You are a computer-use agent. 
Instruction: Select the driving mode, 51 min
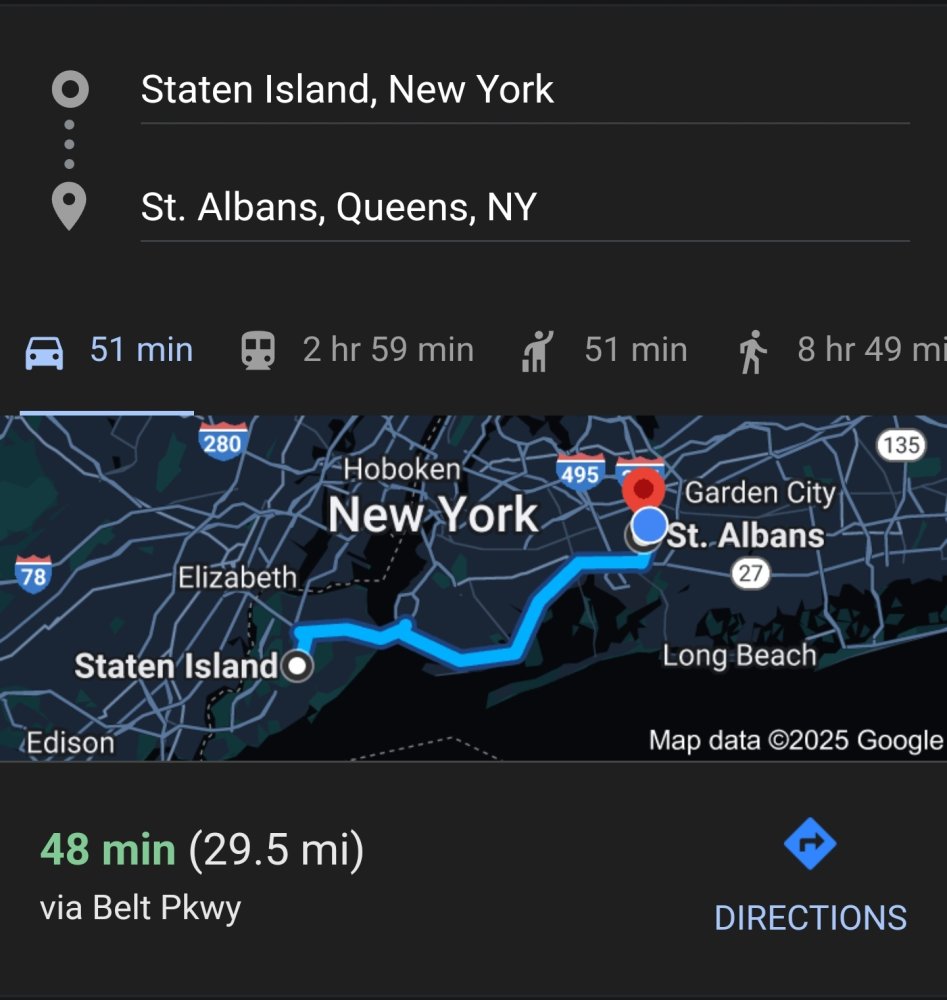(108, 350)
